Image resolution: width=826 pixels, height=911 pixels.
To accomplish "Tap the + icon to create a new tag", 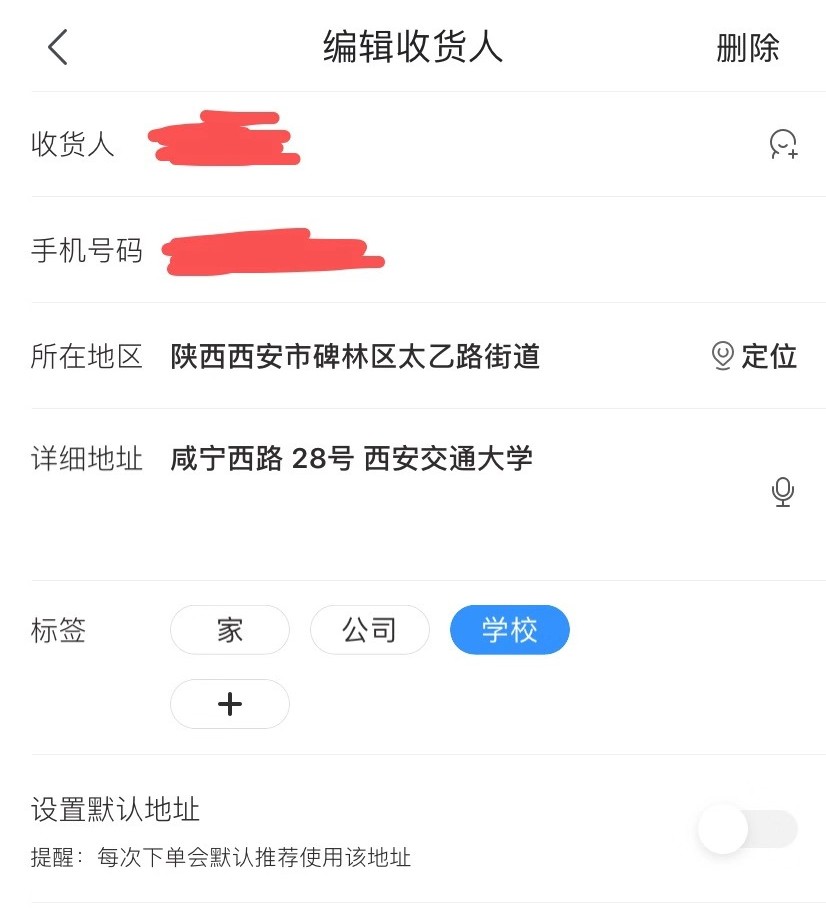I will pyautogui.click(x=229, y=703).
